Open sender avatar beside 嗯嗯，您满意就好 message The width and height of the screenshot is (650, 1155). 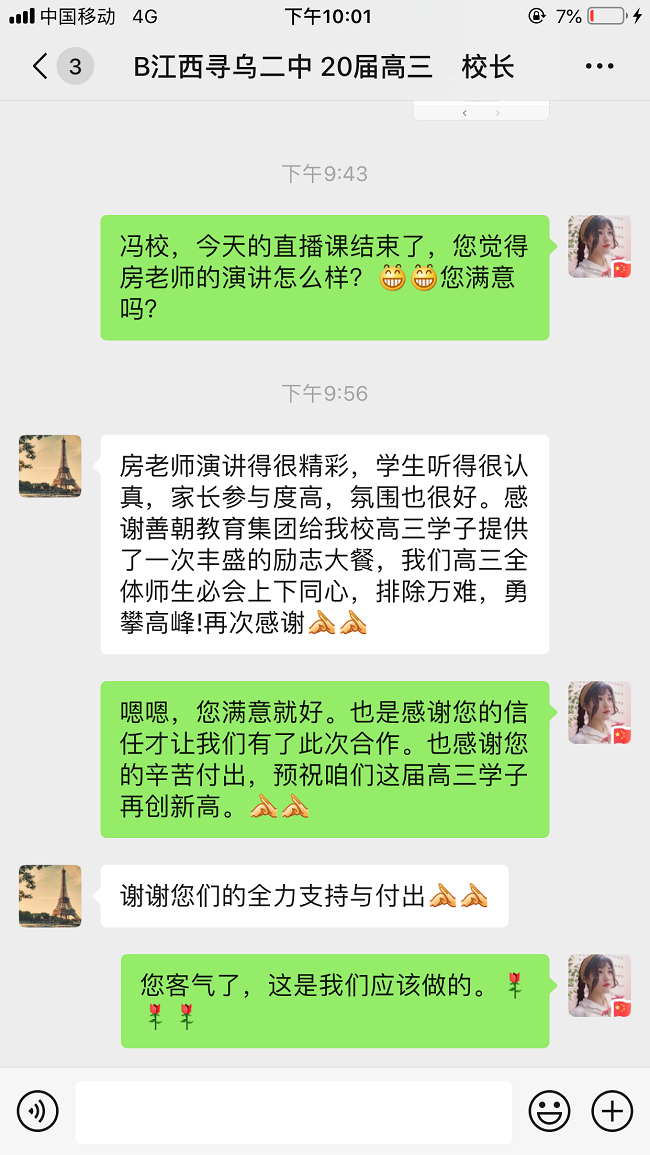pyautogui.click(x=599, y=712)
